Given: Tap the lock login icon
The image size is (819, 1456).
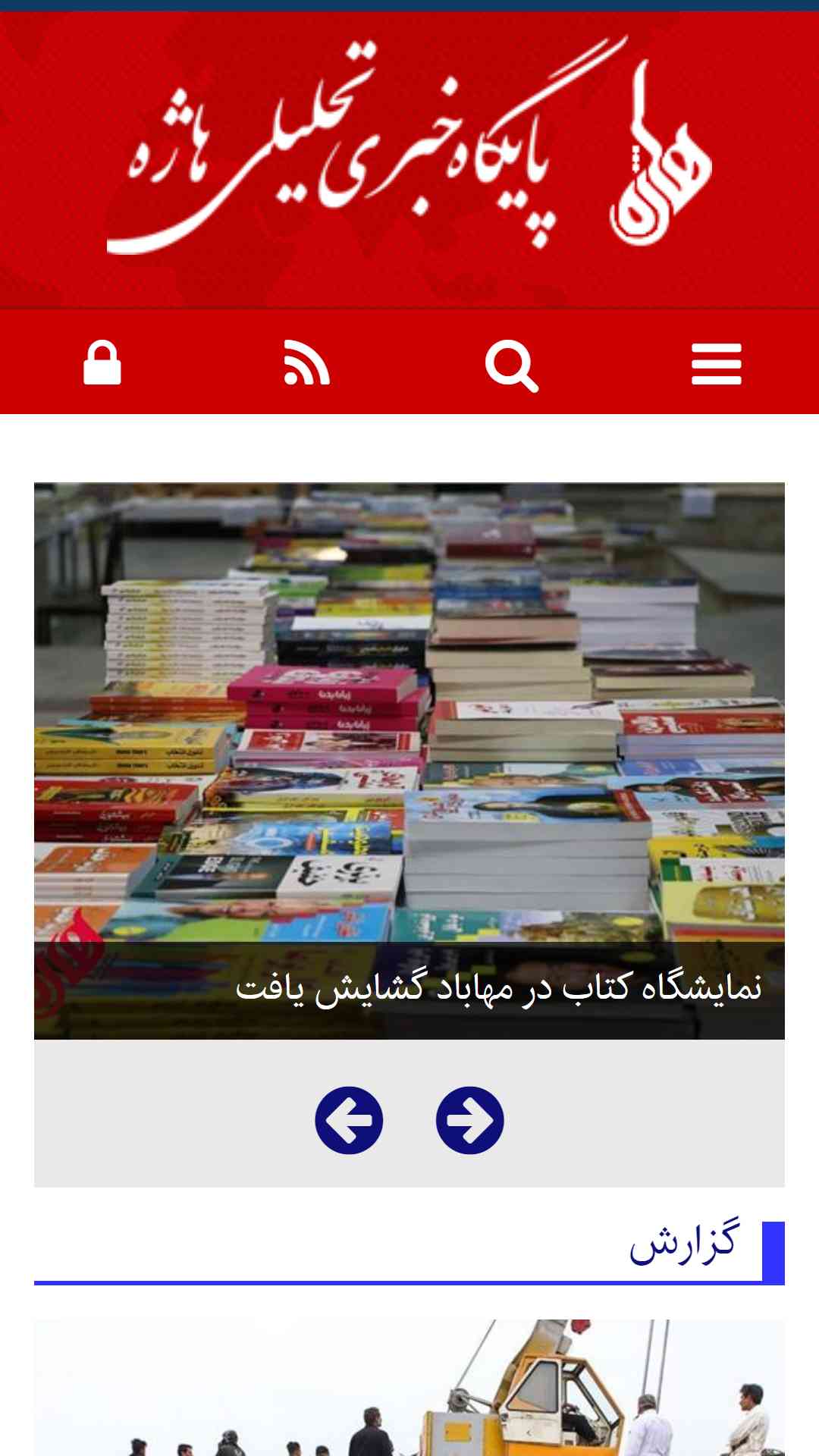Looking at the screenshot, I should [102, 362].
